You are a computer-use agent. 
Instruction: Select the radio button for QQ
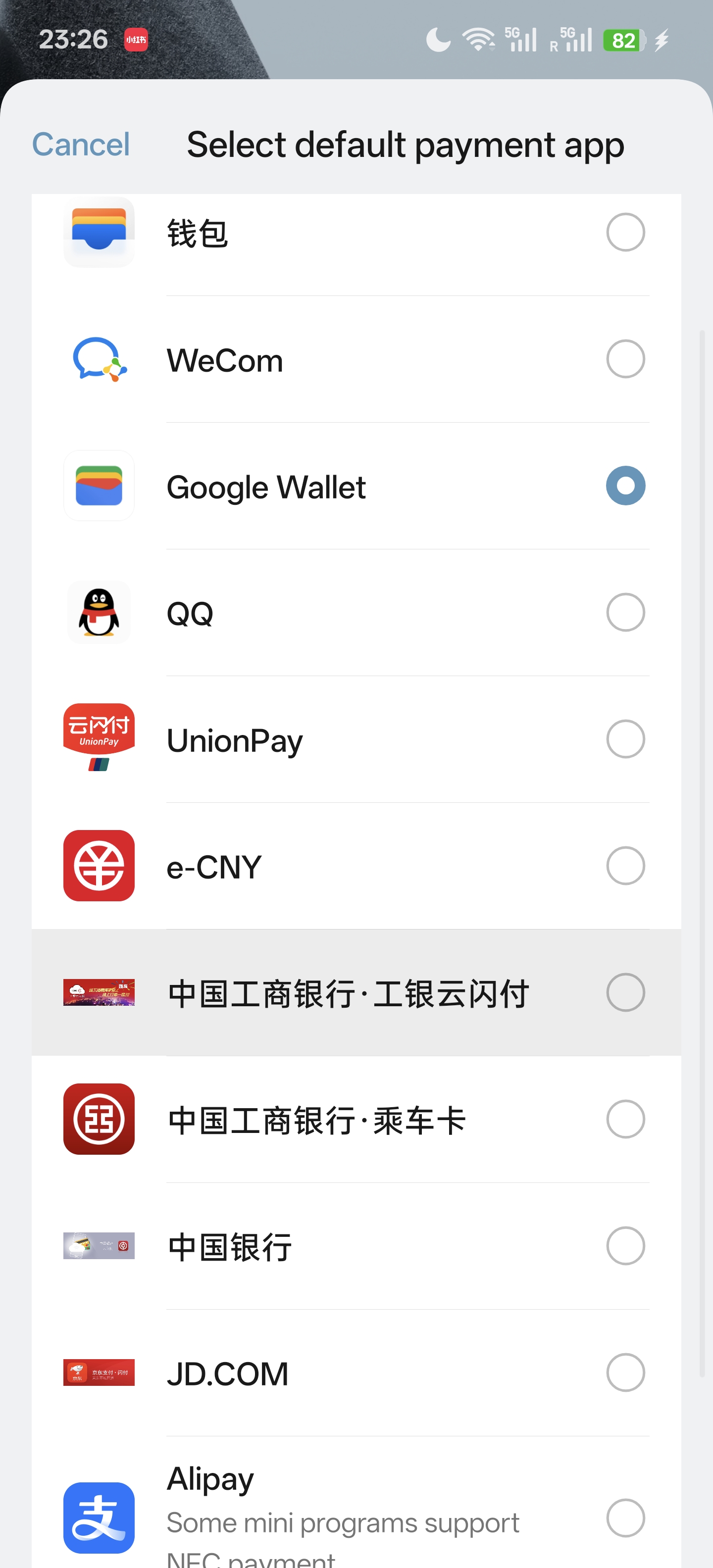(625, 612)
